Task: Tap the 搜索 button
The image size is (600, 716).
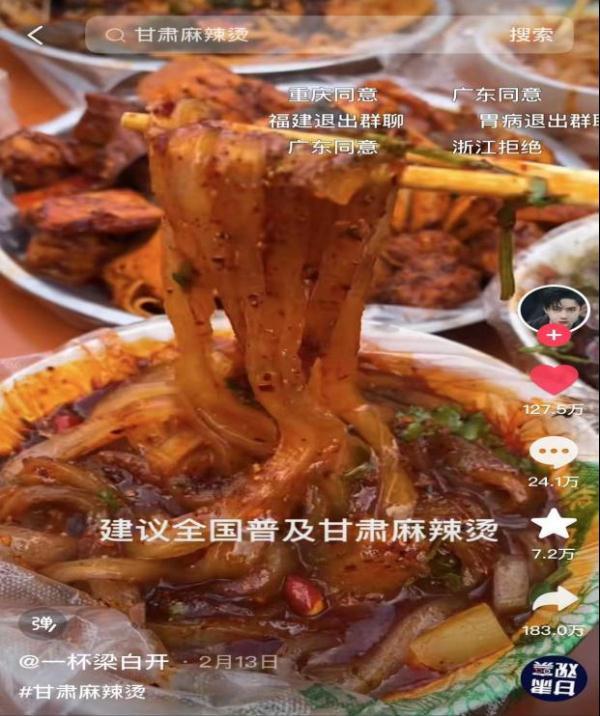Action: [530, 36]
